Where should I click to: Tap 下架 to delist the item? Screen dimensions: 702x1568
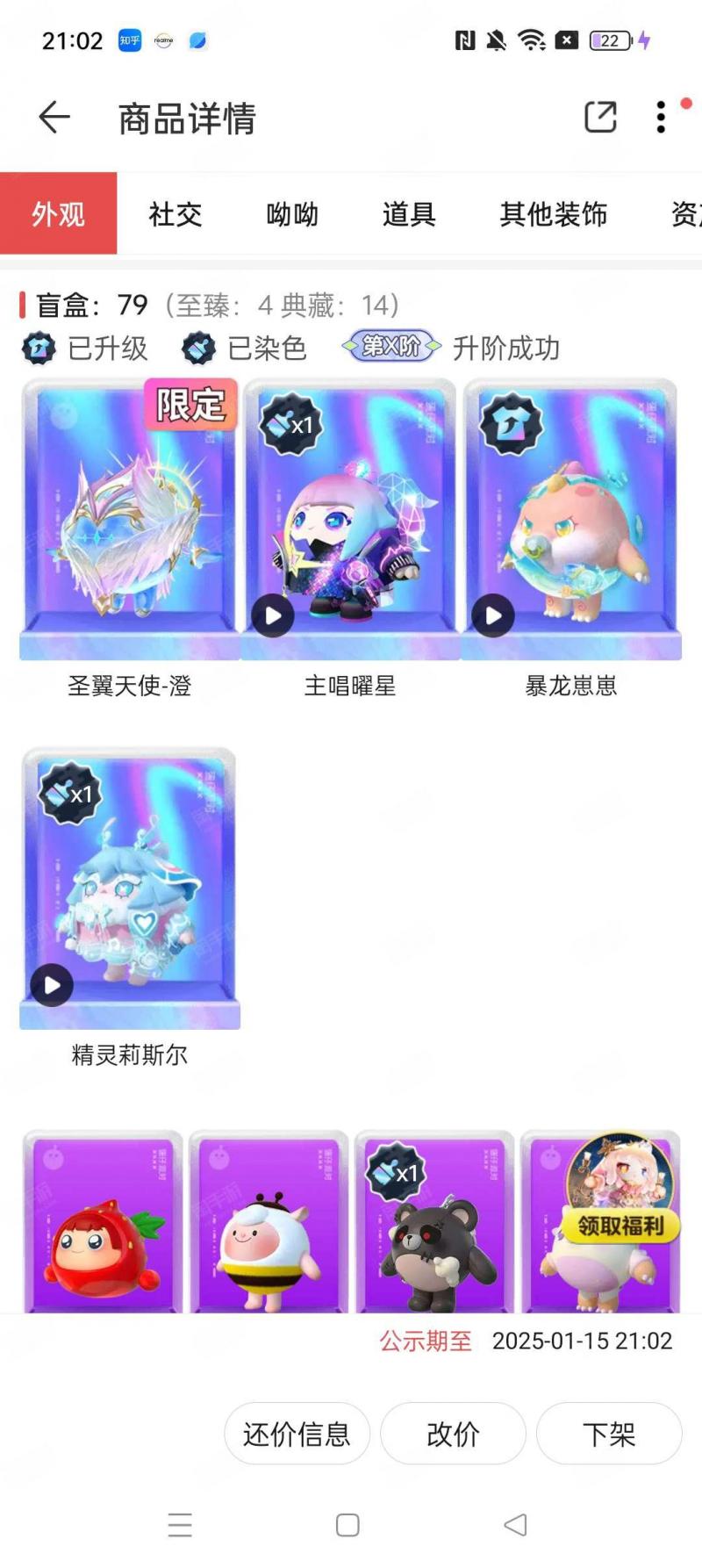pos(609,1434)
